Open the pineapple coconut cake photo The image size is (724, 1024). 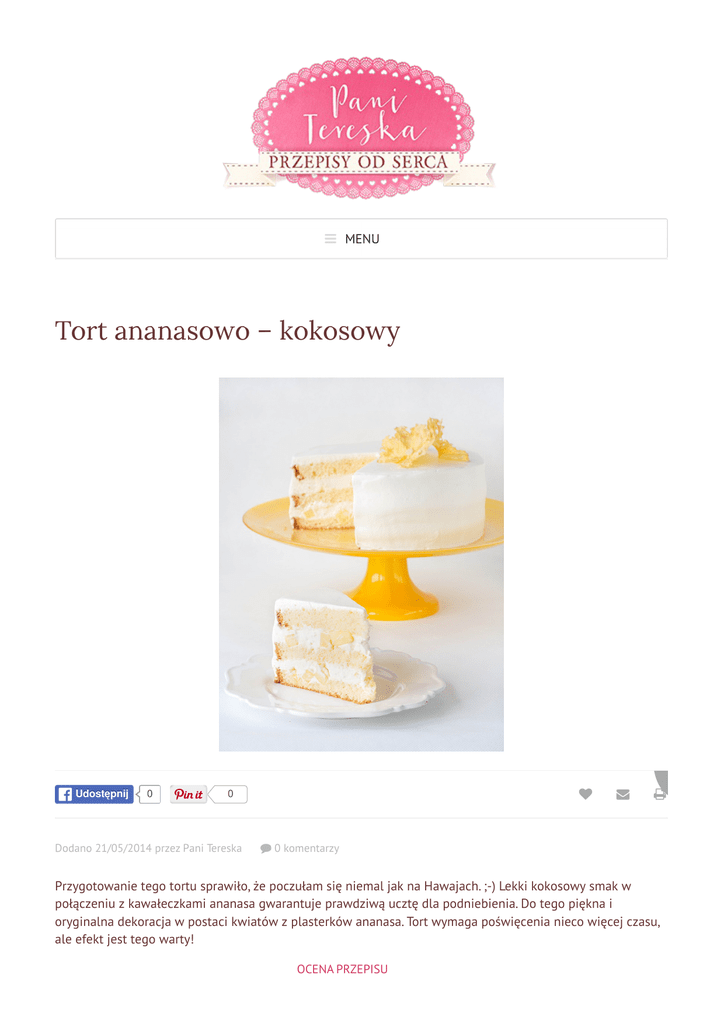click(x=361, y=564)
